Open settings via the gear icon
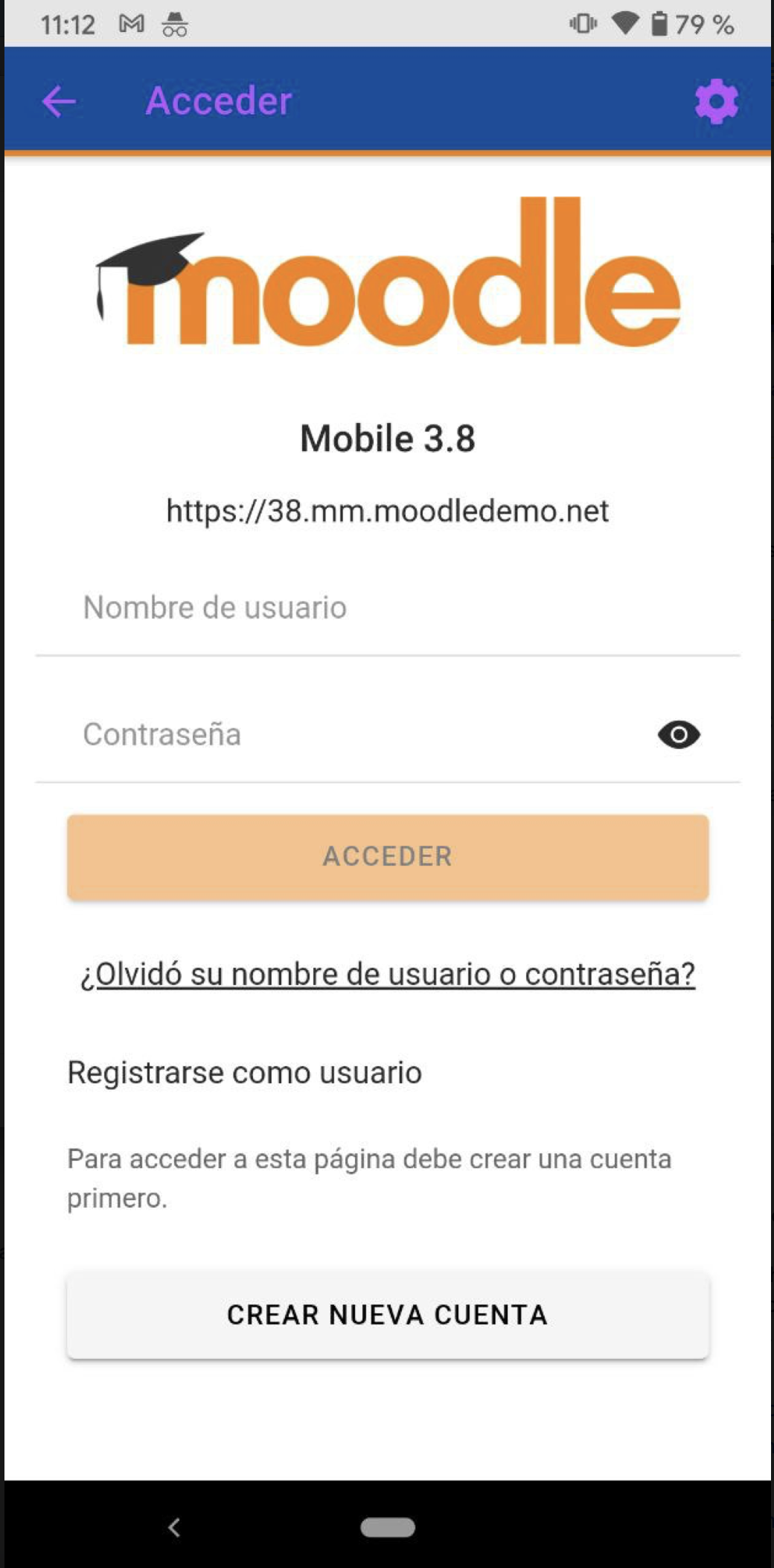The width and height of the screenshot is (774, 1568). pos(716,101)
